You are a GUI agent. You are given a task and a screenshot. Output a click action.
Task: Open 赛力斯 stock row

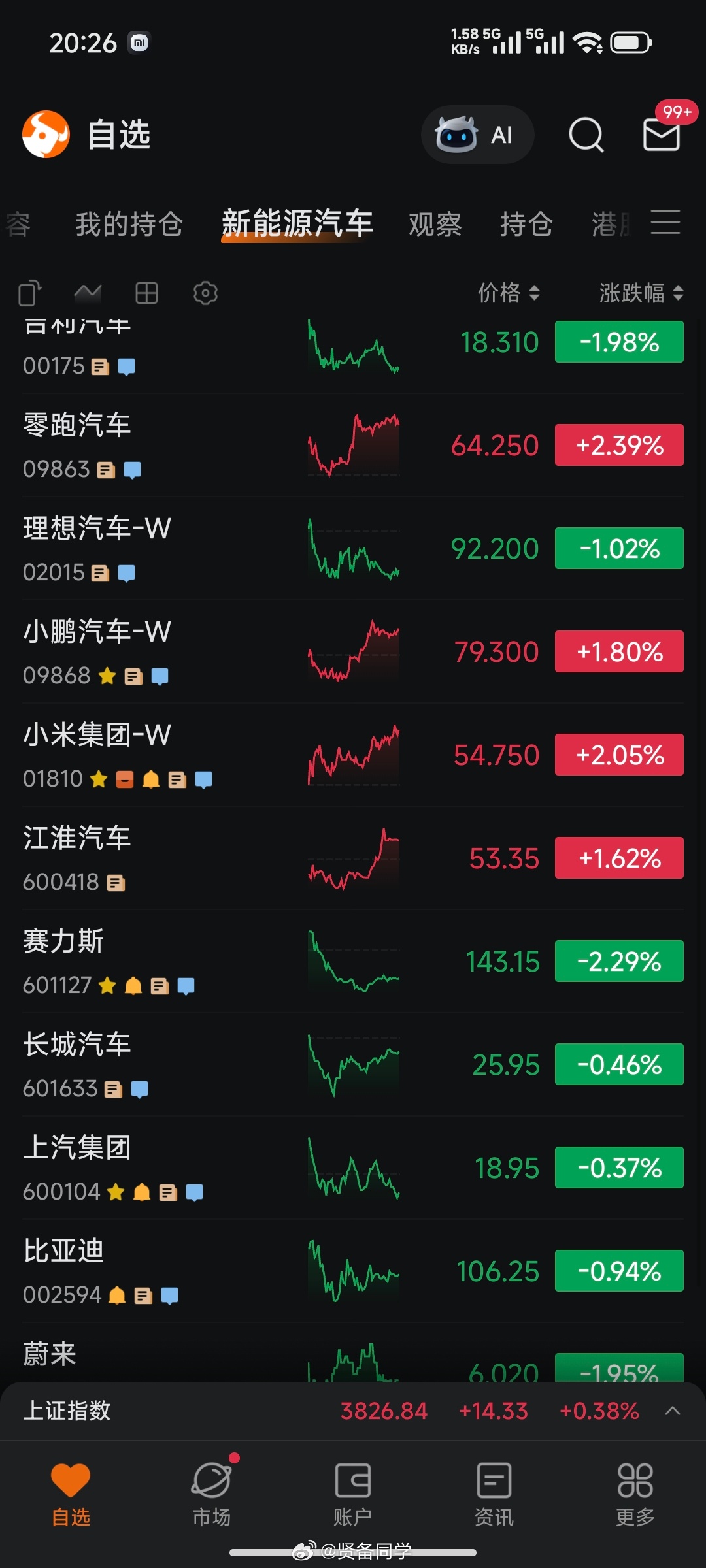pos(353,962)
